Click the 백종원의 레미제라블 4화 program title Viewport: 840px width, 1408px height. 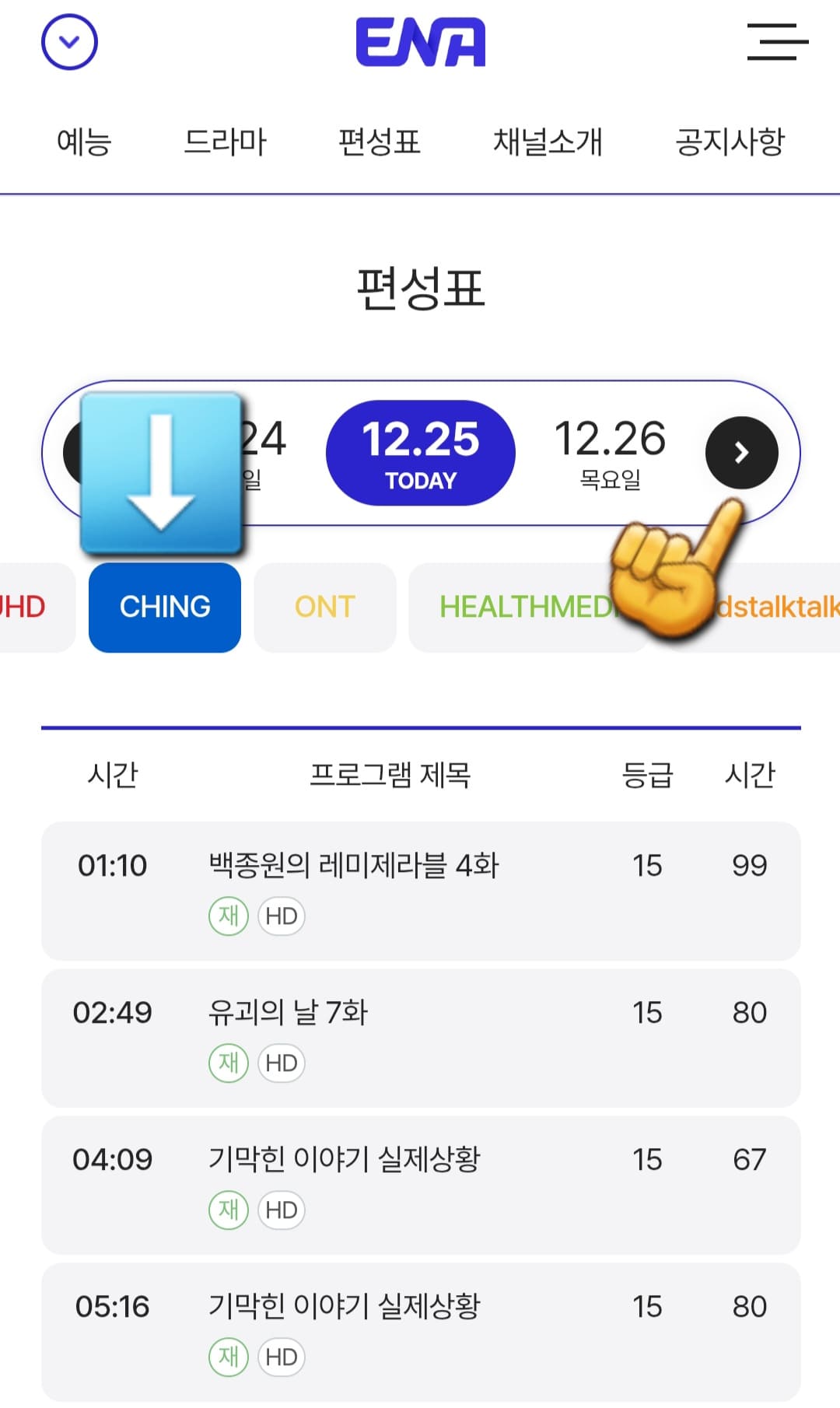(x=352, y=864)
